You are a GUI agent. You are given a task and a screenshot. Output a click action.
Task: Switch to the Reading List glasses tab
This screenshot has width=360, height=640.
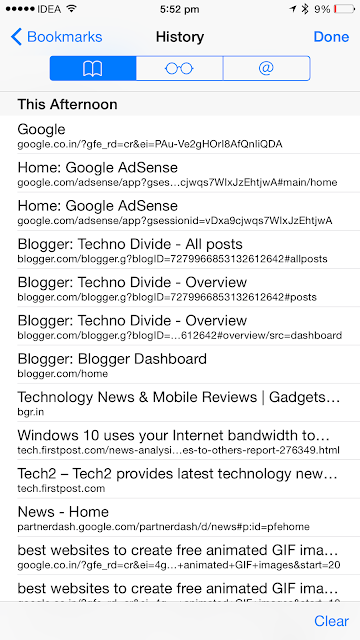click(x=180, y=68)
